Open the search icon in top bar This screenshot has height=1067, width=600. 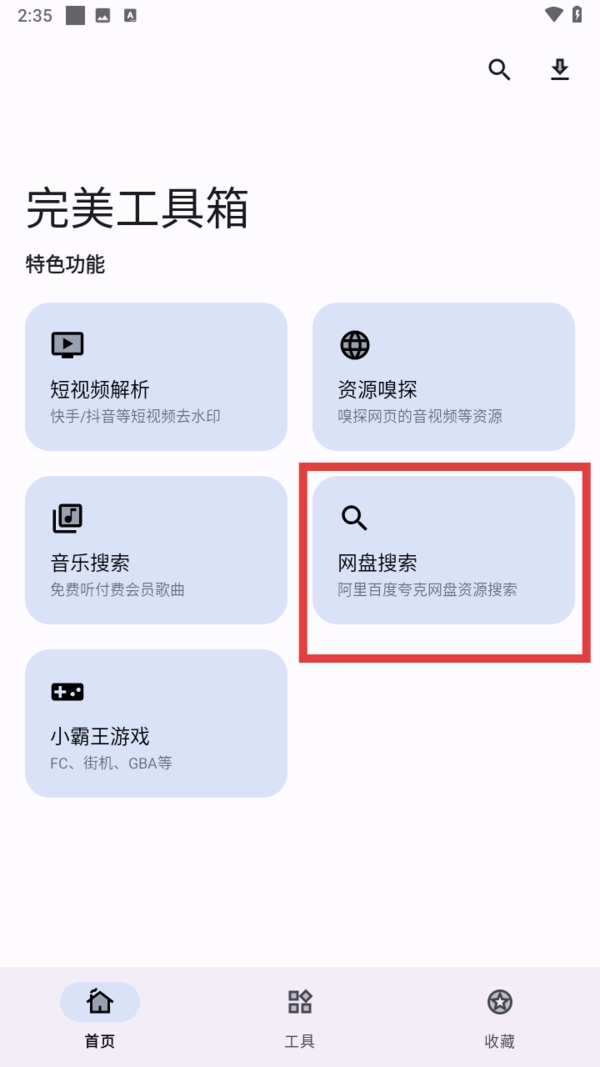[x=499, y=69]
